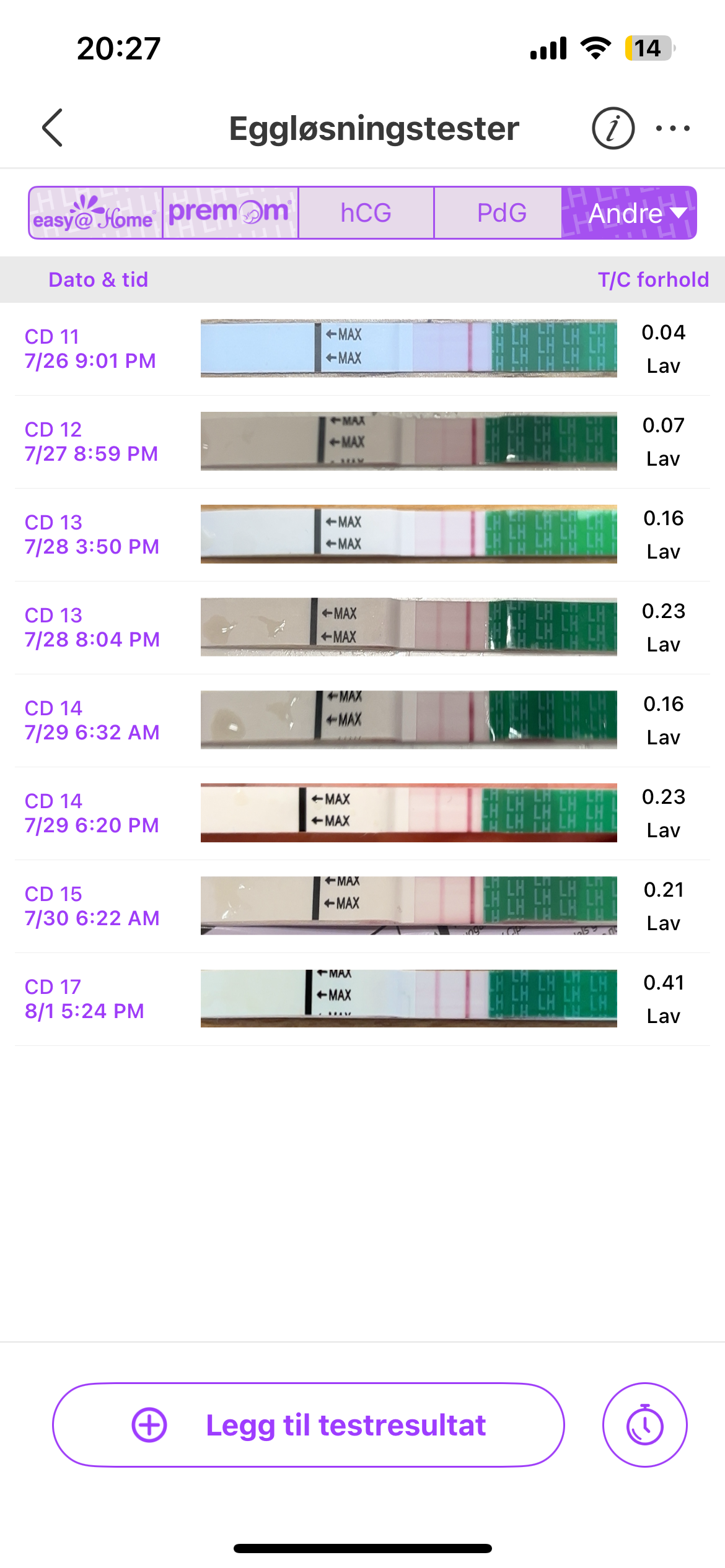725x1568 pixels.
Task: Open the info icon in the header
Action: (x=613, y=128)
